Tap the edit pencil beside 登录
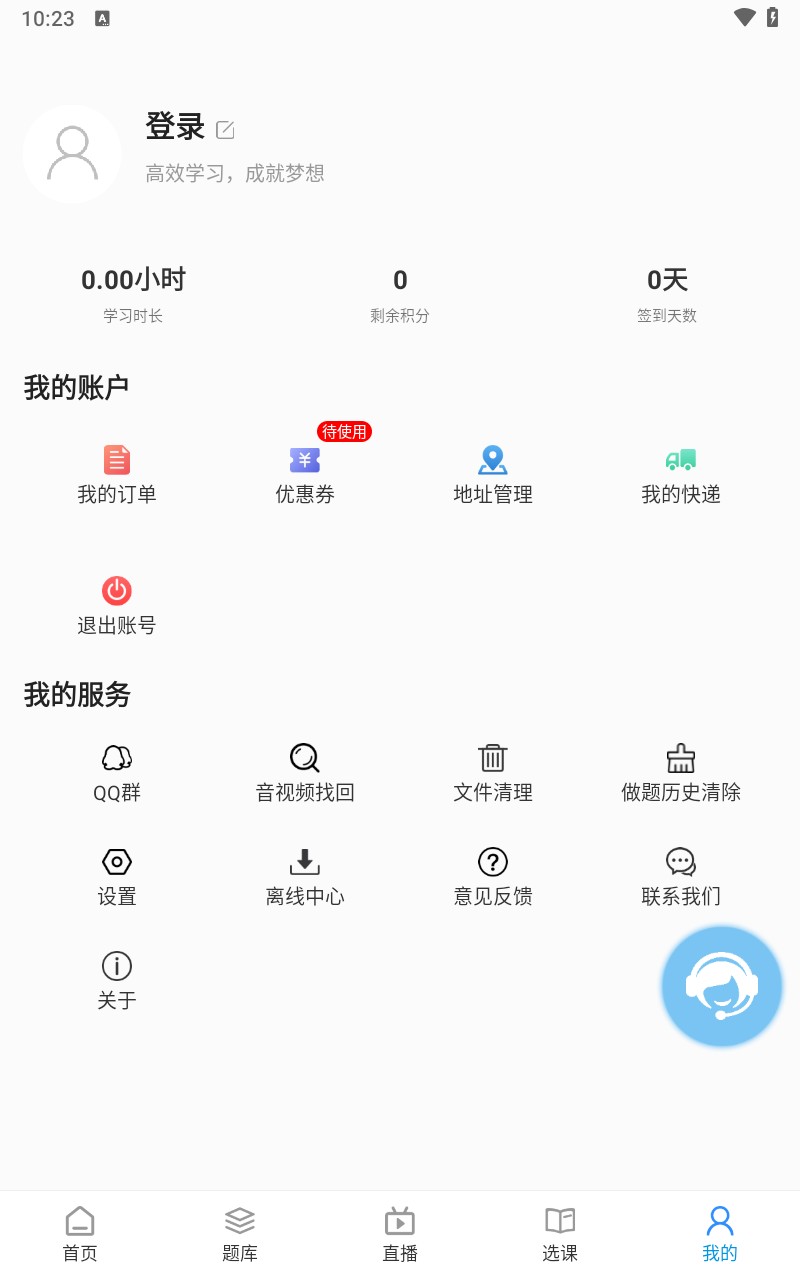This screenshot has height=1280, width=800. point(226,129)
